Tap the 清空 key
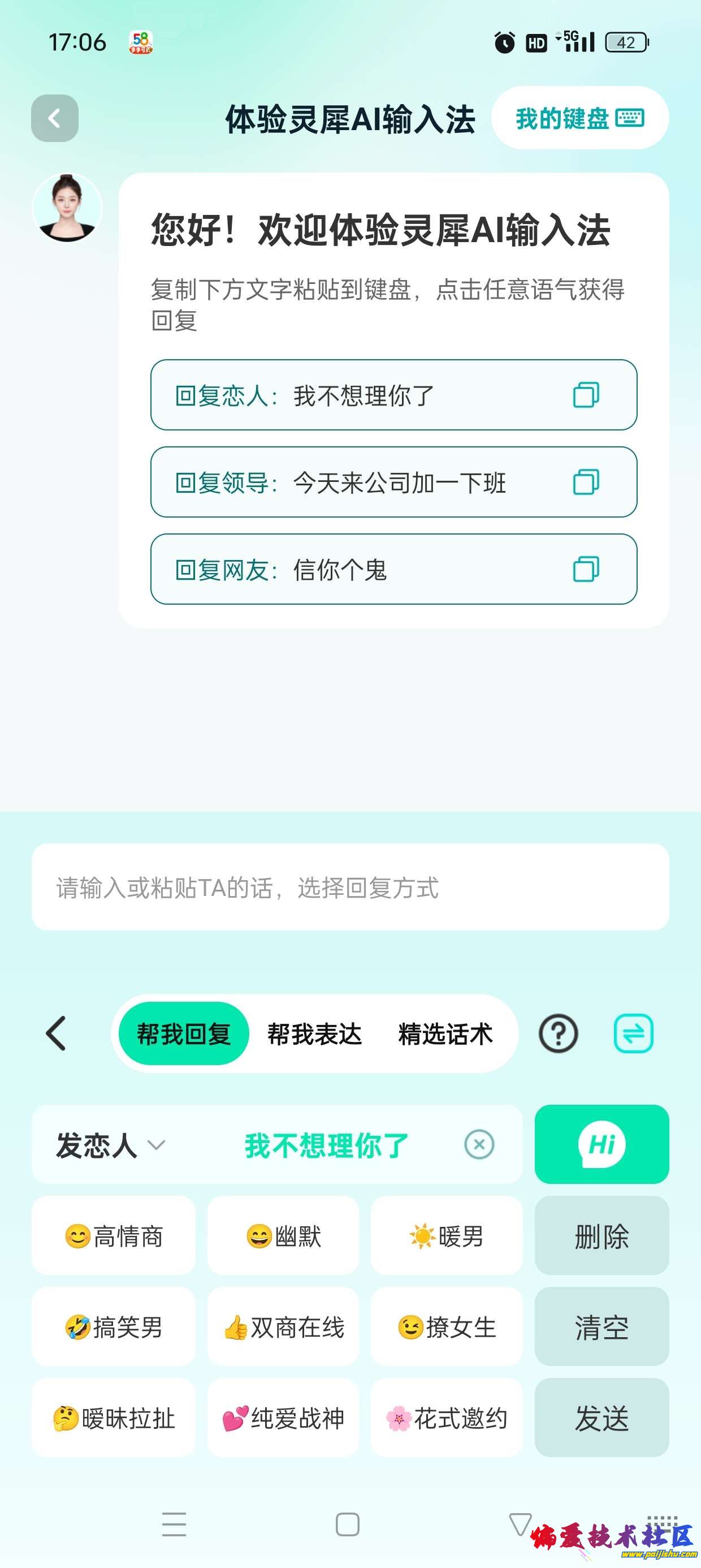 601,1328
